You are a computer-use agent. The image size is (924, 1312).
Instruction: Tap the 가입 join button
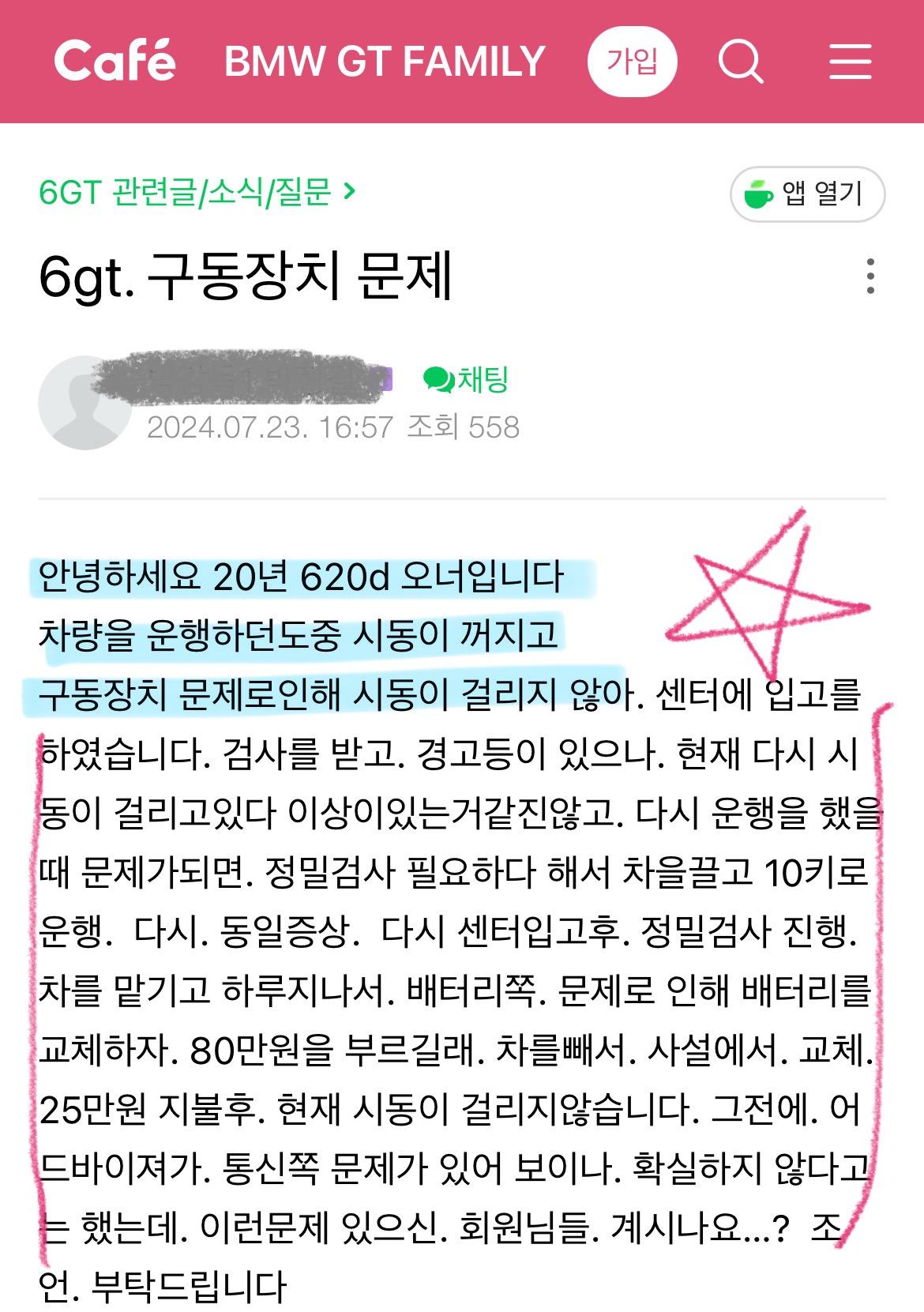tap(633, 62)
